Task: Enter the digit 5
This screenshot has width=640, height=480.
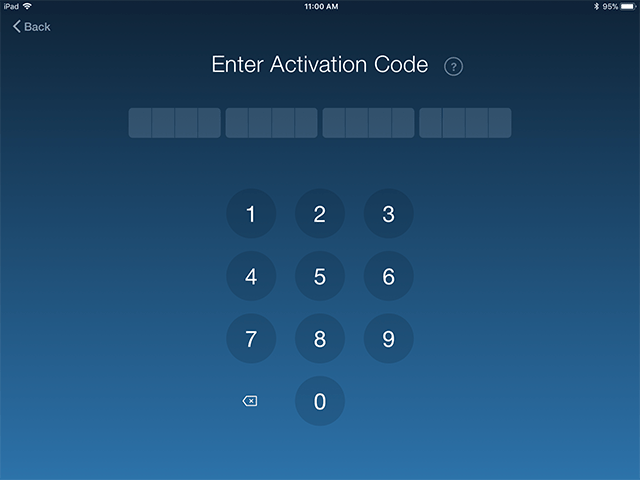Action: pyautogui.click(x=320, y=277)
